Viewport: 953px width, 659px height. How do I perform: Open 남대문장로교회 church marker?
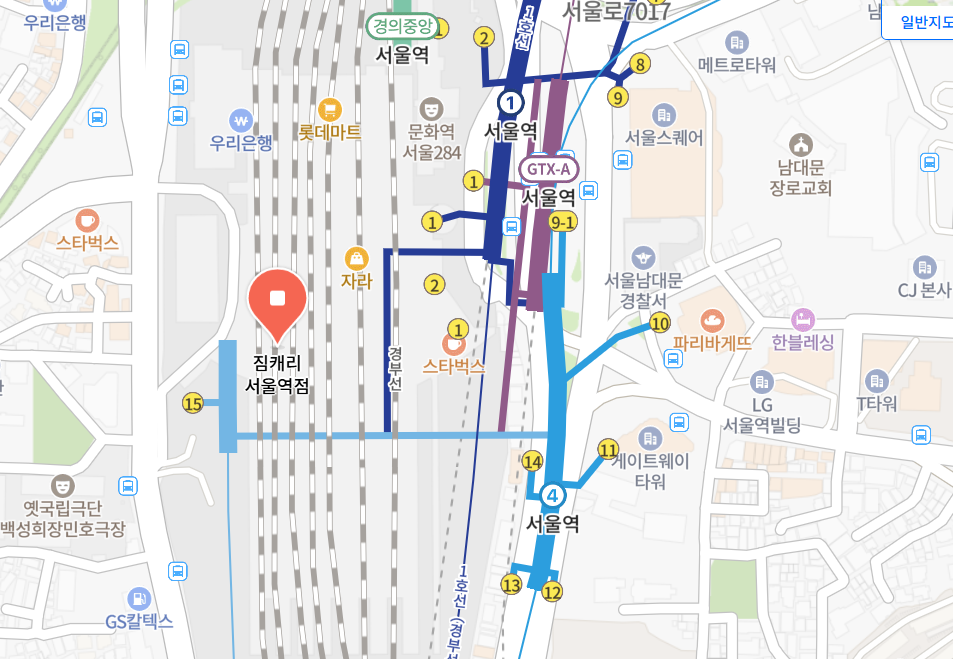coord(800,143)
